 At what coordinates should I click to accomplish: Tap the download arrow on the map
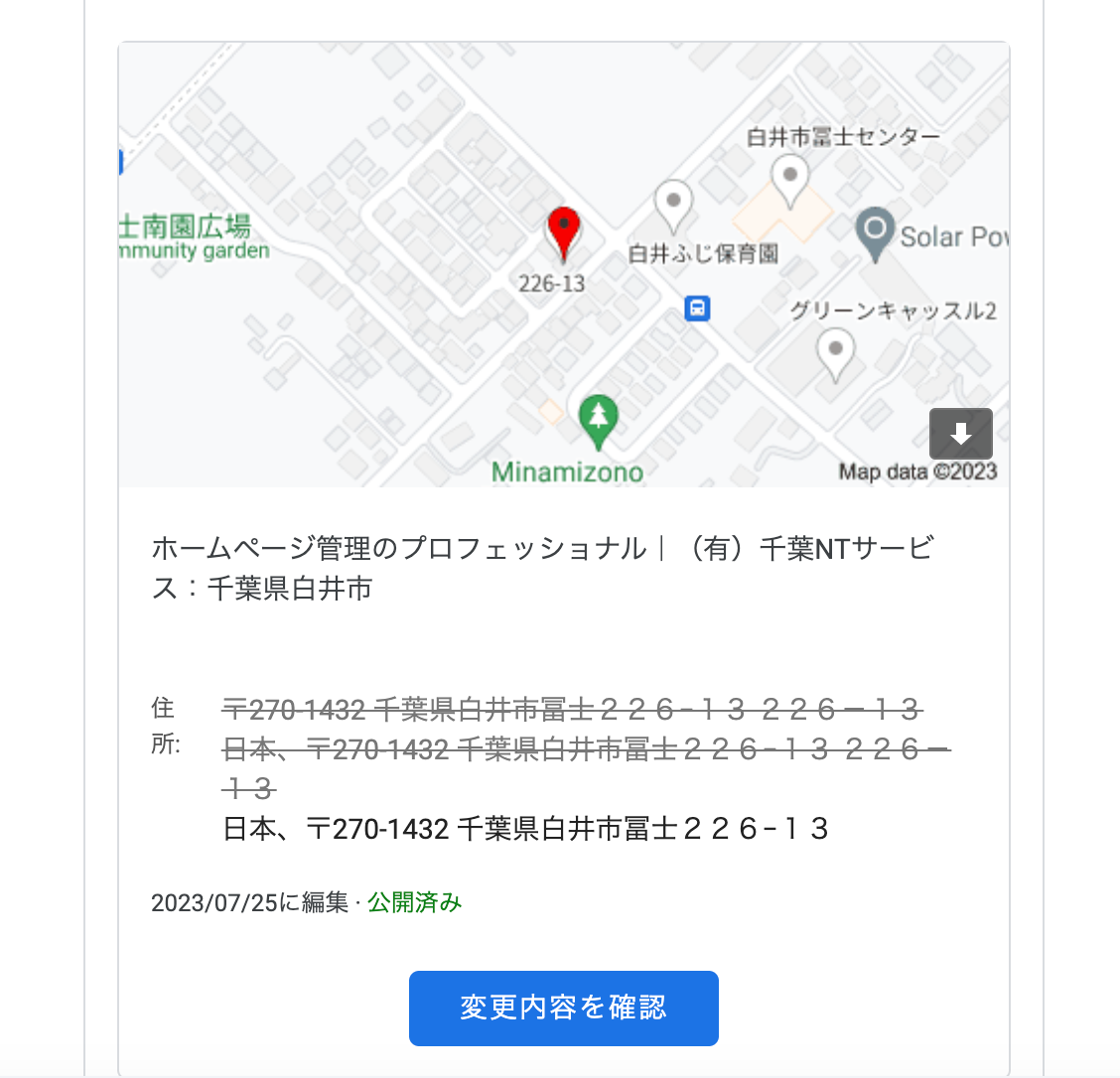(x=960, y=434)
